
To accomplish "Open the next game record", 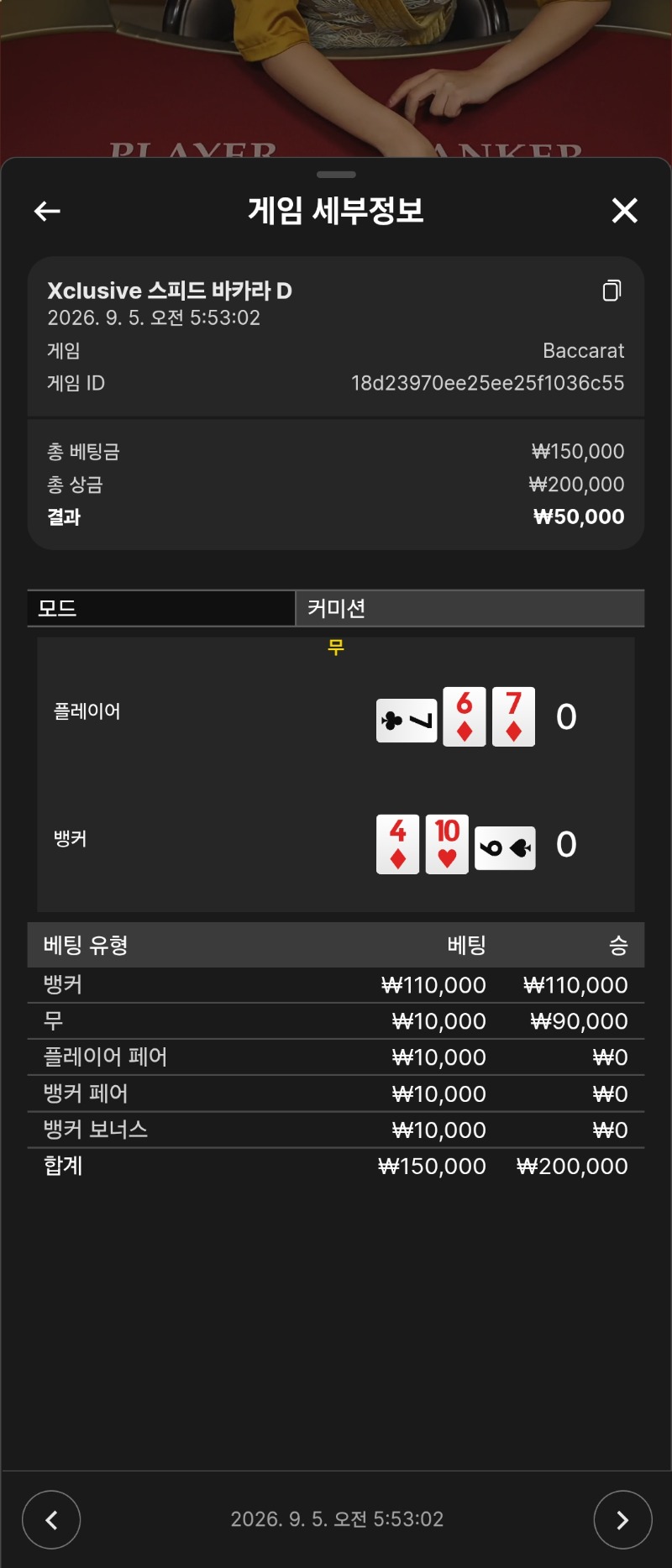I will click(x=622, y=1519).
